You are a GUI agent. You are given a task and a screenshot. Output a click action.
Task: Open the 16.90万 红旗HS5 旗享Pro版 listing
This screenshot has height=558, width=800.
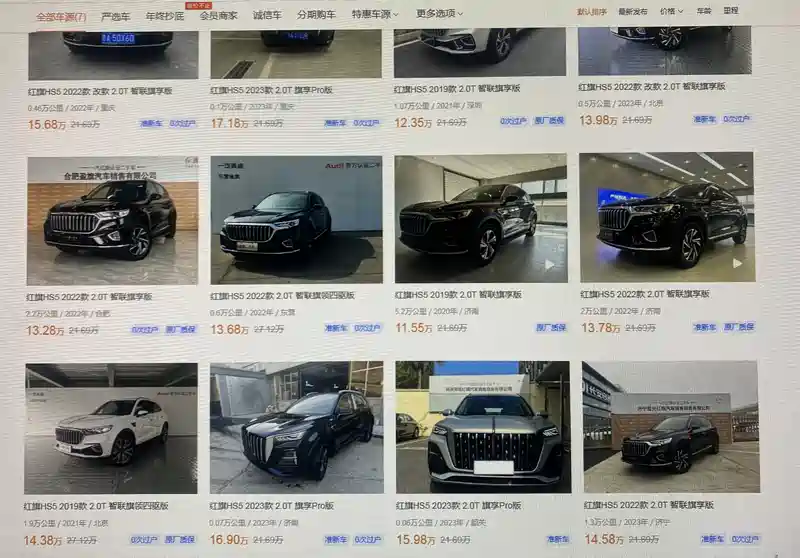pyautogui.click(x=296, y=427)
